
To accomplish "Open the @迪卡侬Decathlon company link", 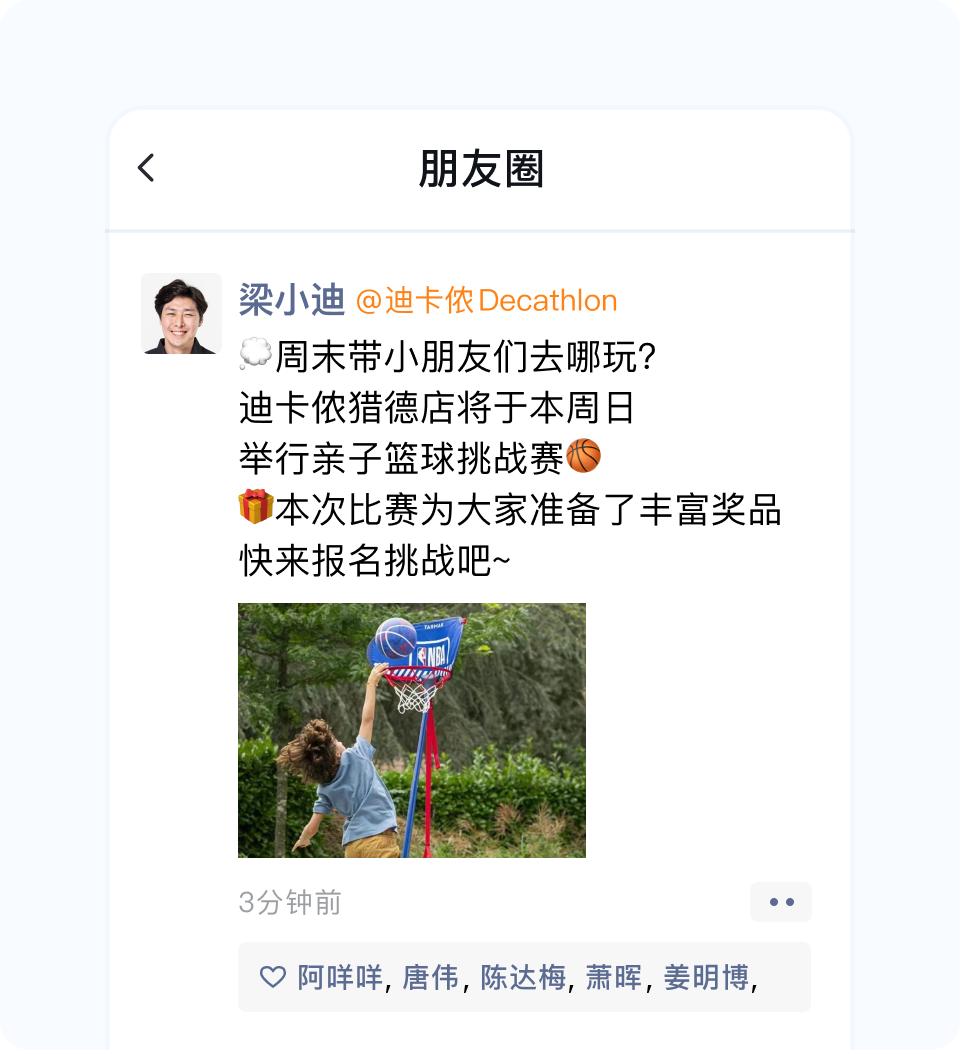I will pyautogui.click(x=487, y=300).
